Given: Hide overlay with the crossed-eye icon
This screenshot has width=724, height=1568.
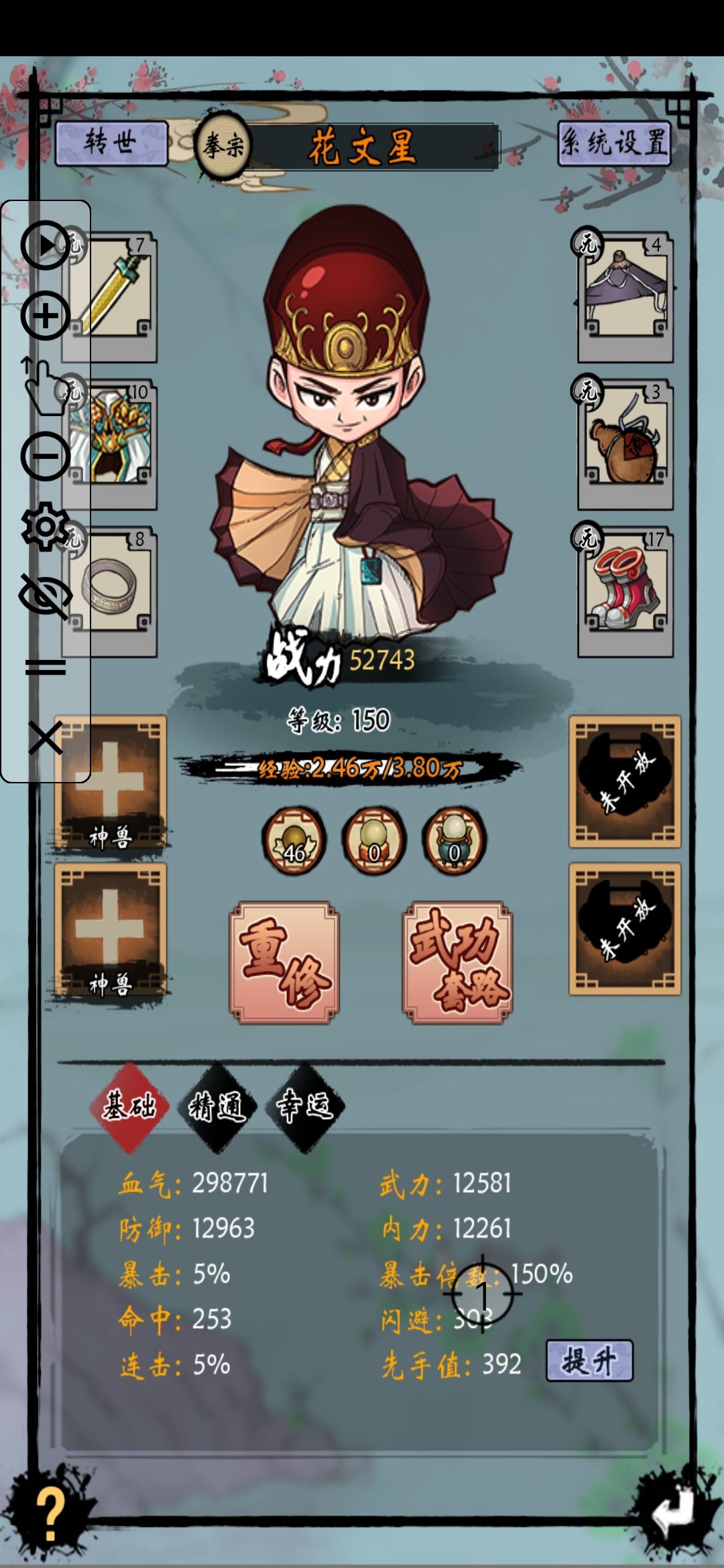Looking at the screenshot, I should 46,596.
